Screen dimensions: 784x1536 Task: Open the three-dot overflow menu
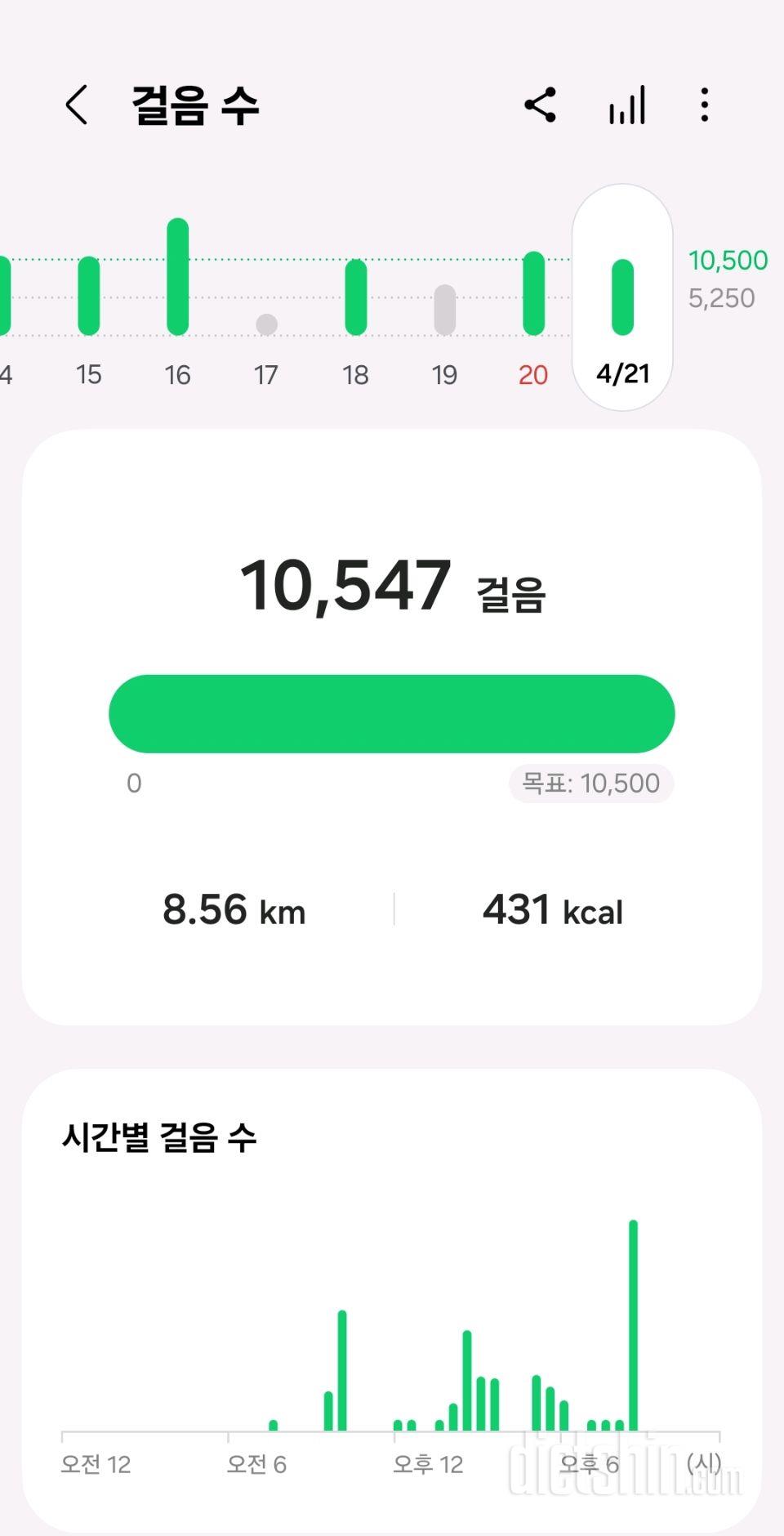pos(705,105)
